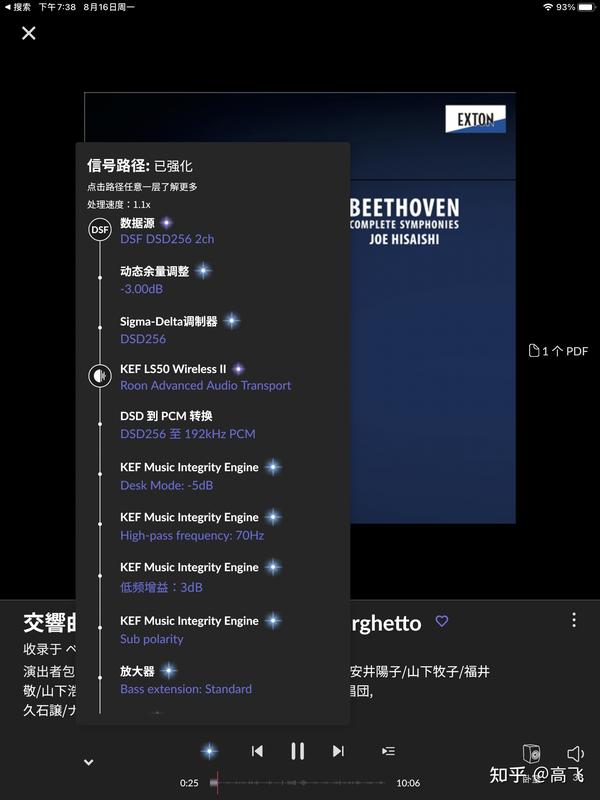Open the play queue

tap(388, 751)
